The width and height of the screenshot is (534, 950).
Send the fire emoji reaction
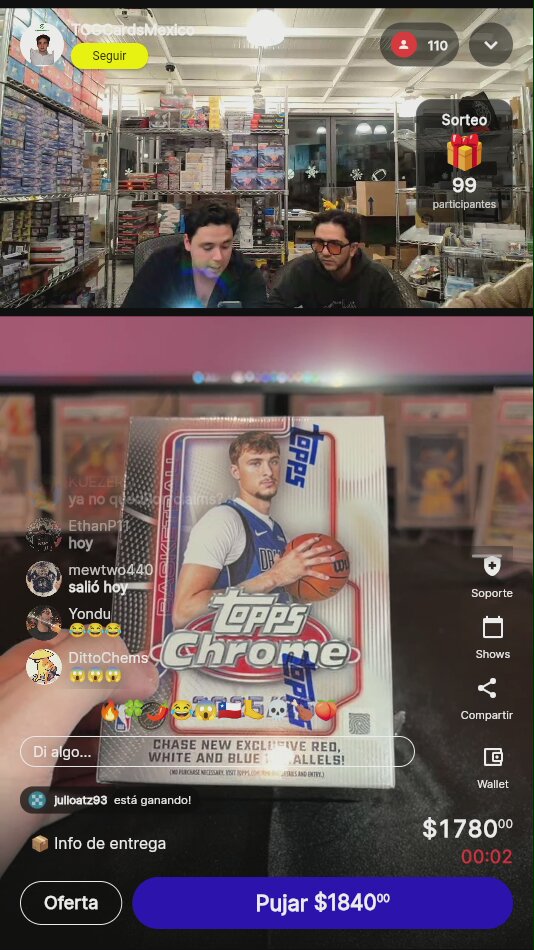110,710
